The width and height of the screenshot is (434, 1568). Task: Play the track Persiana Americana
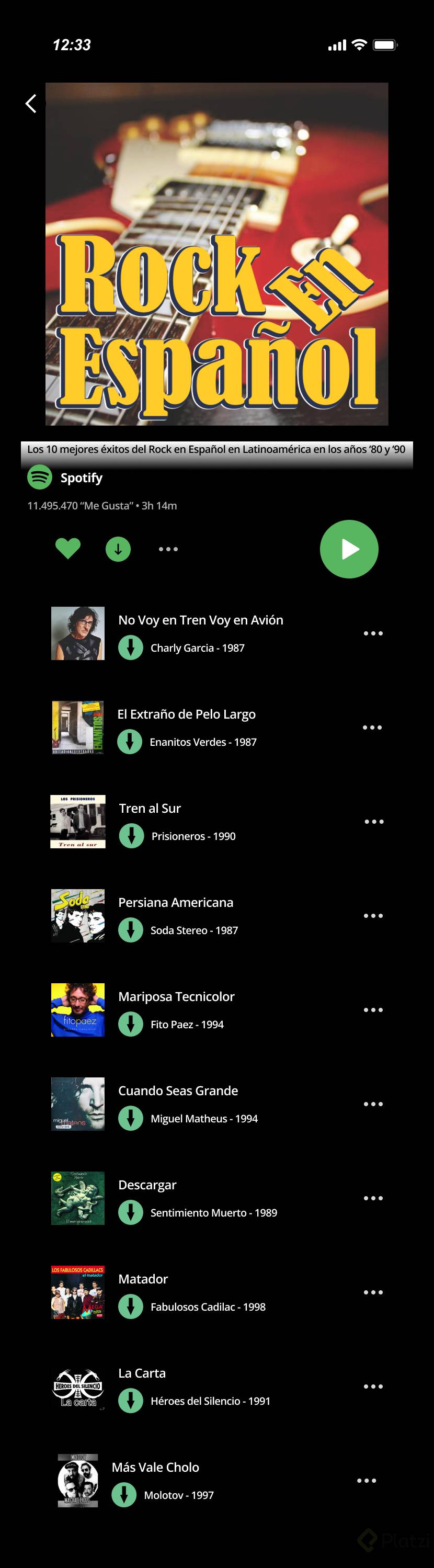pos(175,903)
